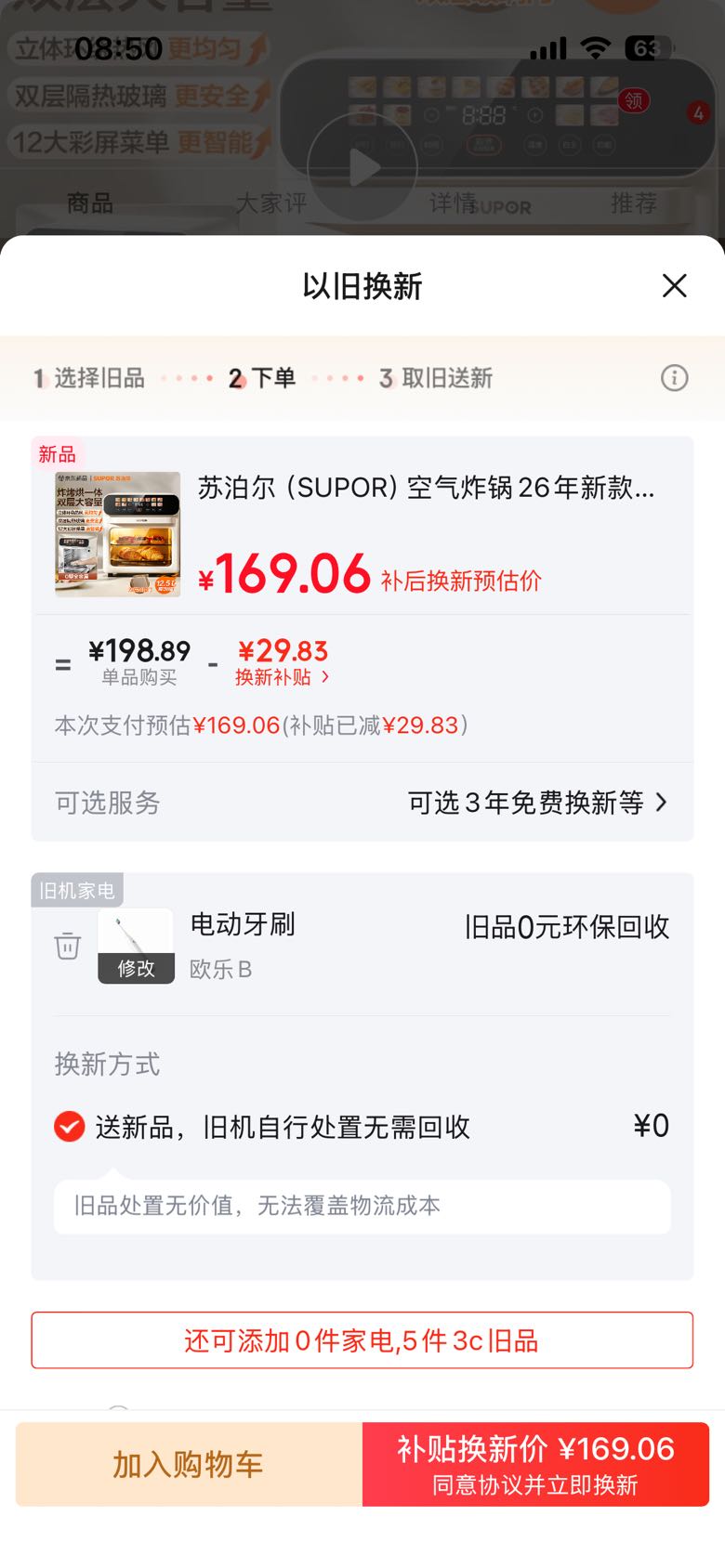Viewport: 725px width, 1568px height.
Task: Close the 以旧换新 trade-in sheet
Action: 674,285
